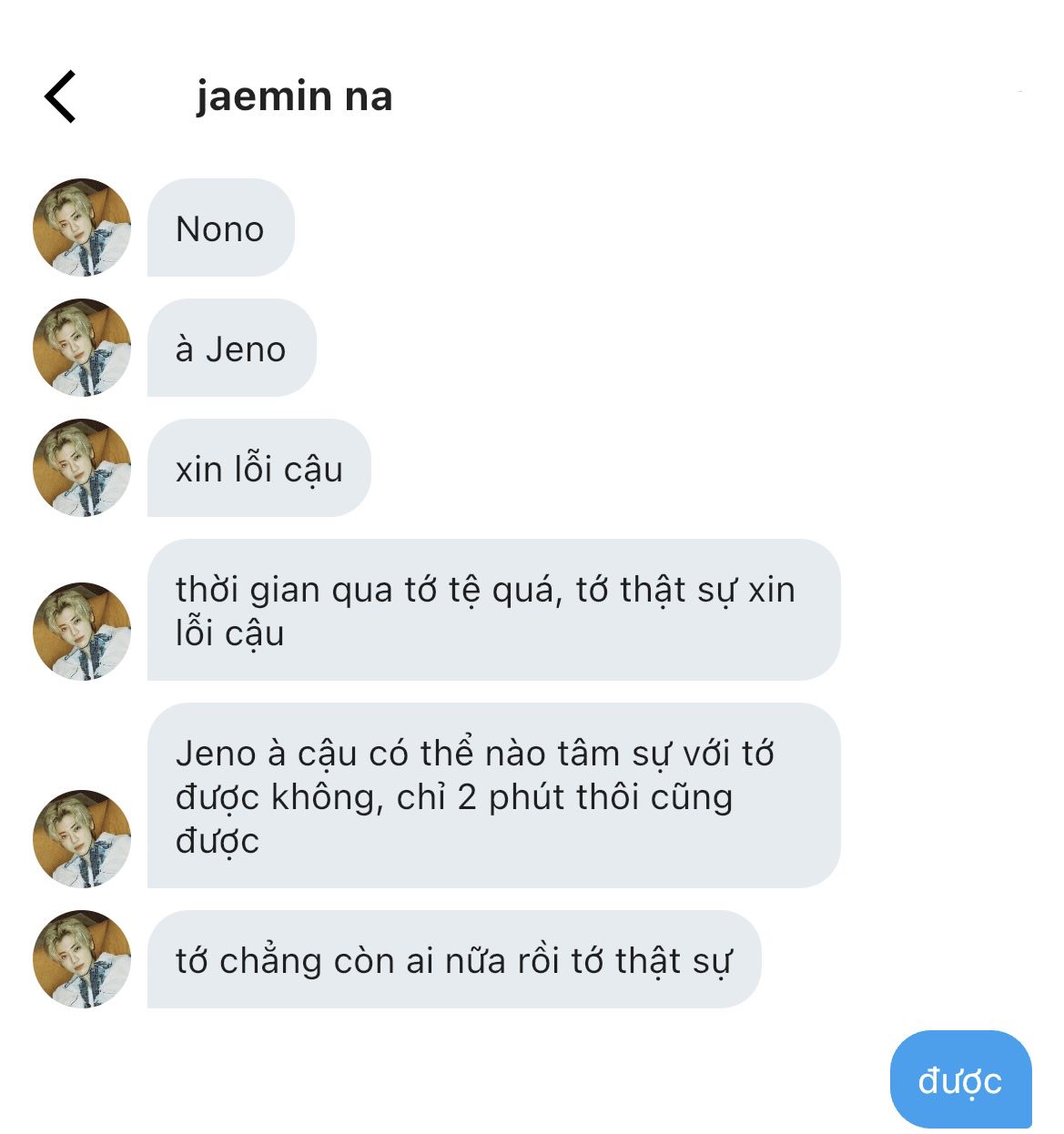Go back from the jaemin na chat
Viewport: 1064px width, 1134px height.
(x=60, y=96)
